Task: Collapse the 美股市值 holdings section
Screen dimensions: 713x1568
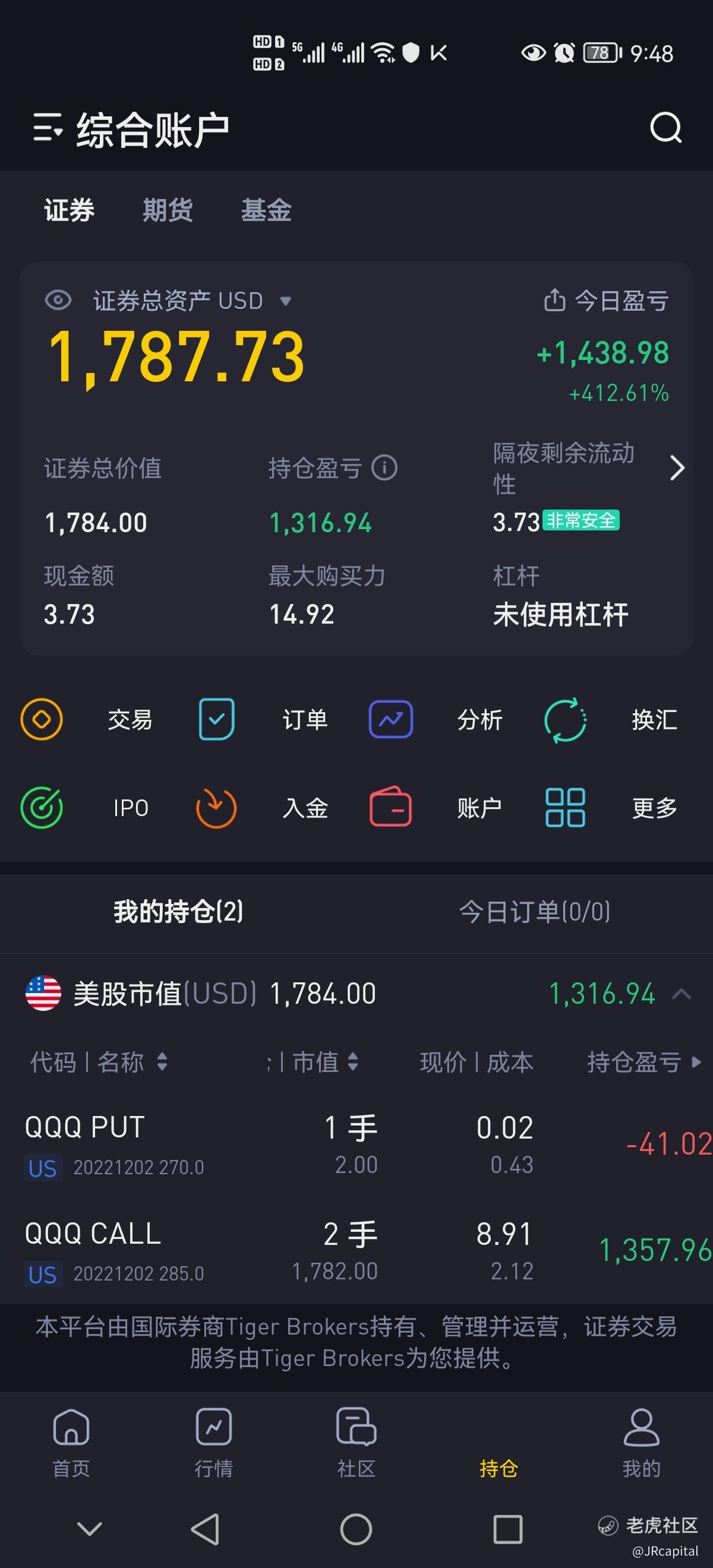Action: pos(682,994)
